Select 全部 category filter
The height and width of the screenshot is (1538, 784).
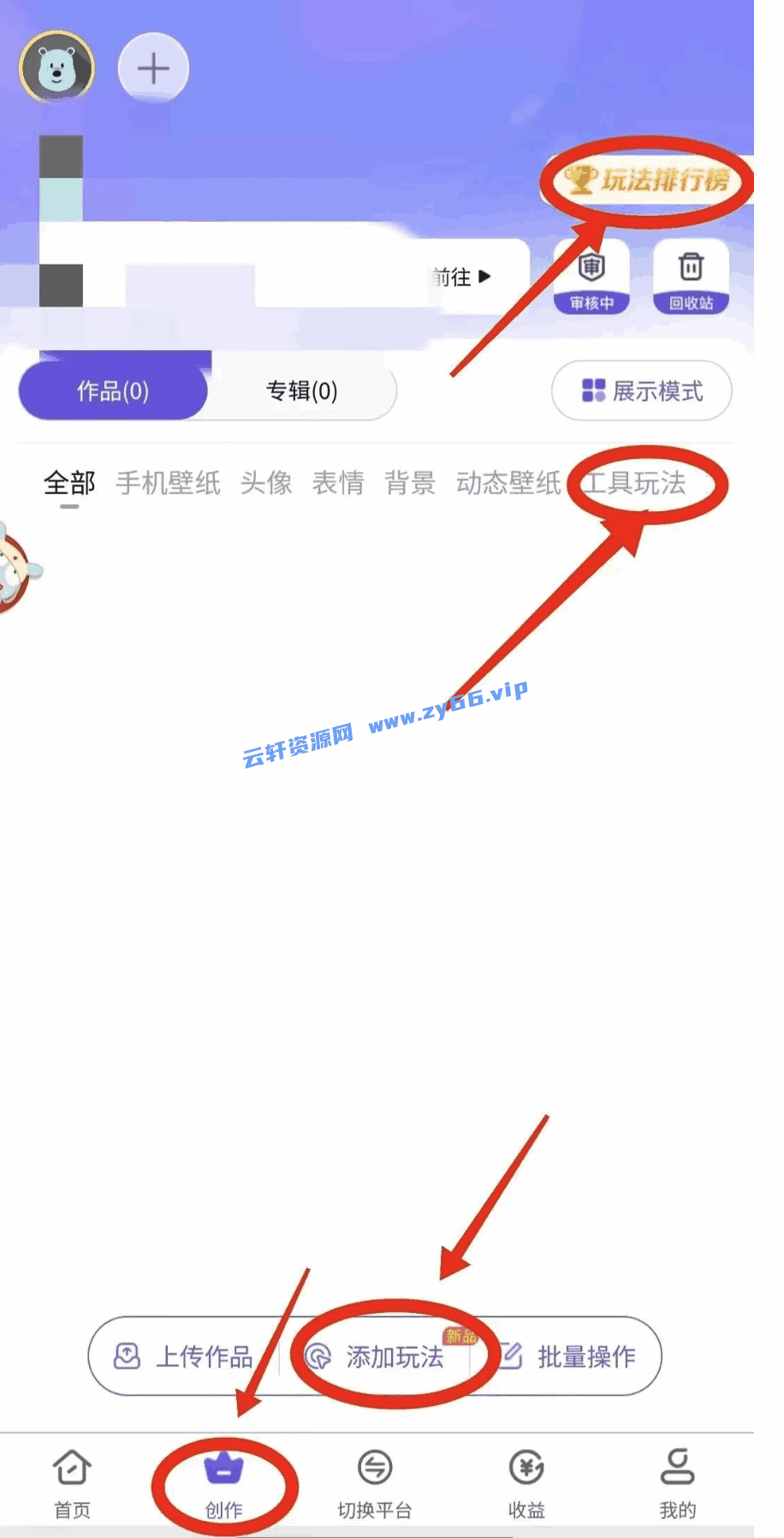click(x=69, y=483)
